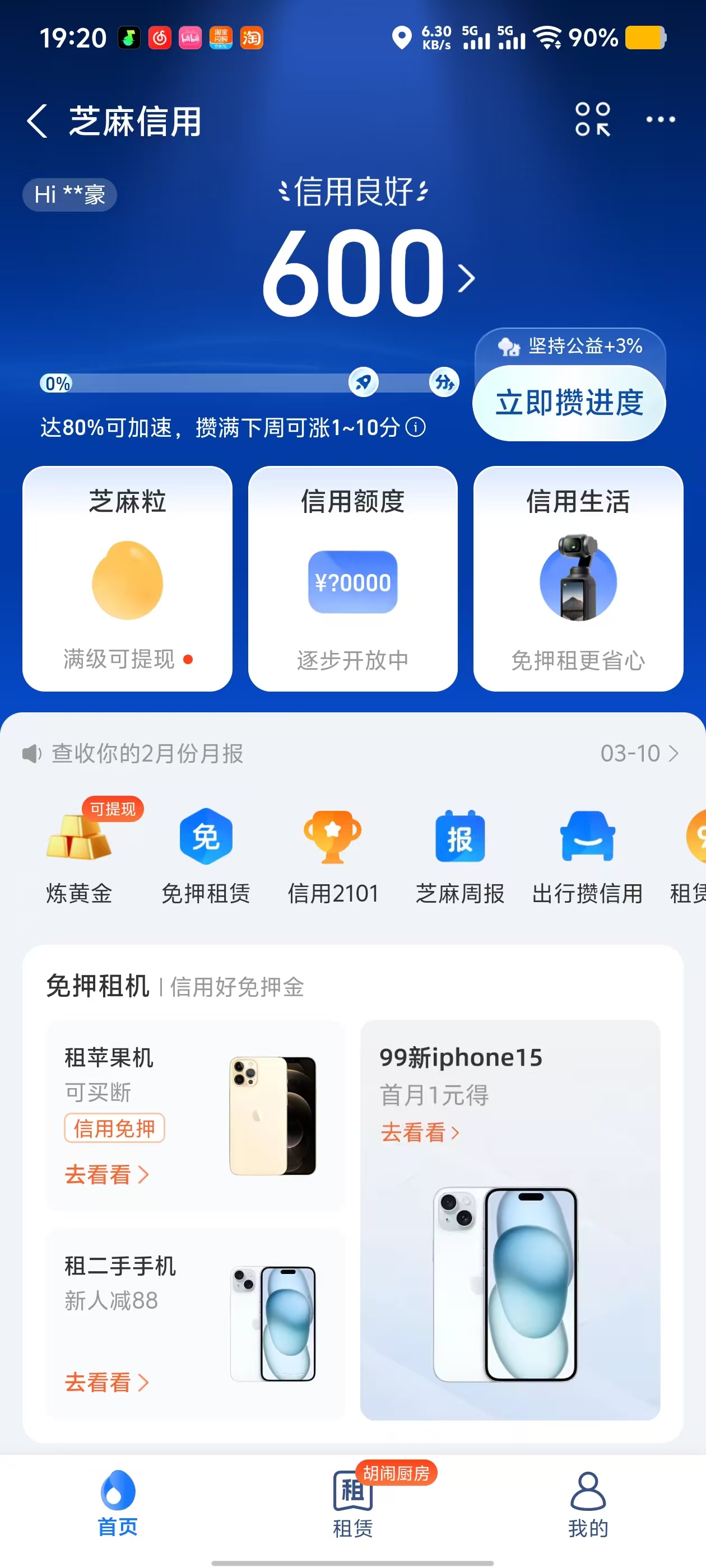
Task: Open the three-dot overflow menu
Action: (x=660, y=120)
